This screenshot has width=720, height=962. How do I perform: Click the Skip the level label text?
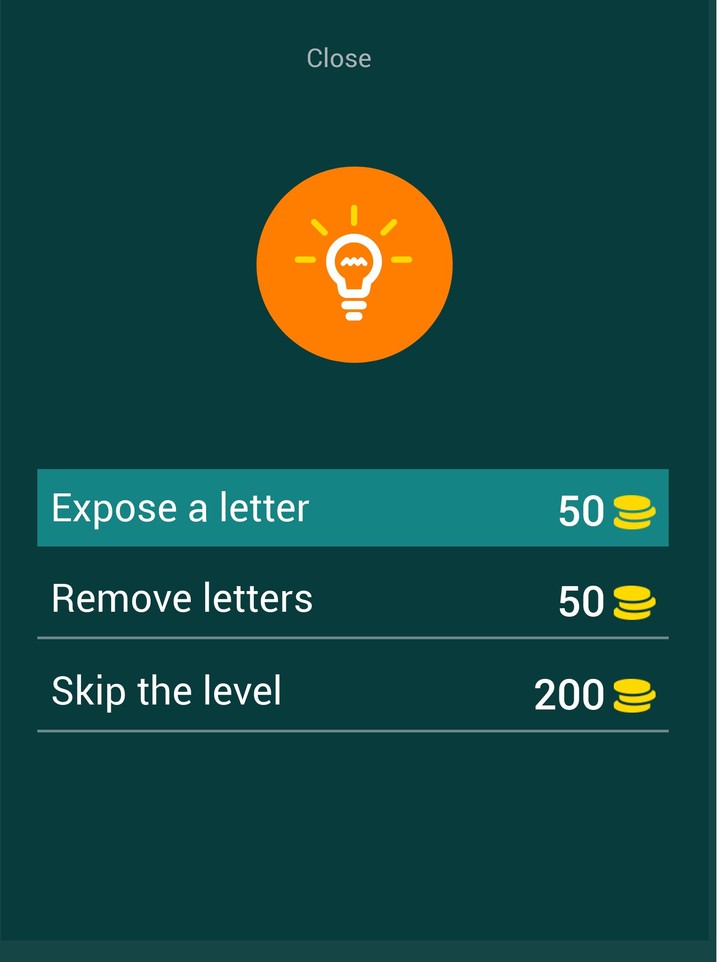click(x=167, y=690)
